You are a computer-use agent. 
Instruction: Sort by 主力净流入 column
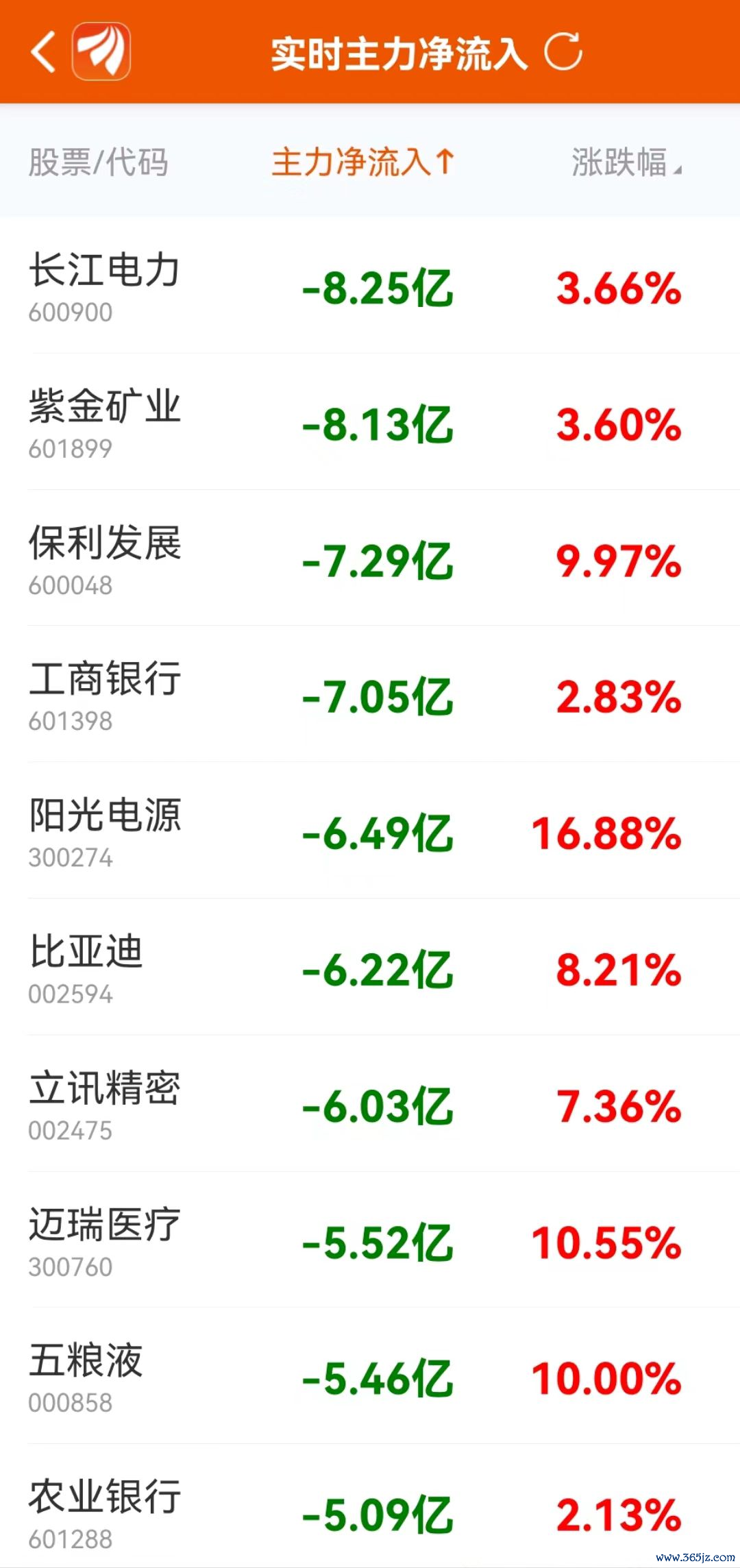362,162
